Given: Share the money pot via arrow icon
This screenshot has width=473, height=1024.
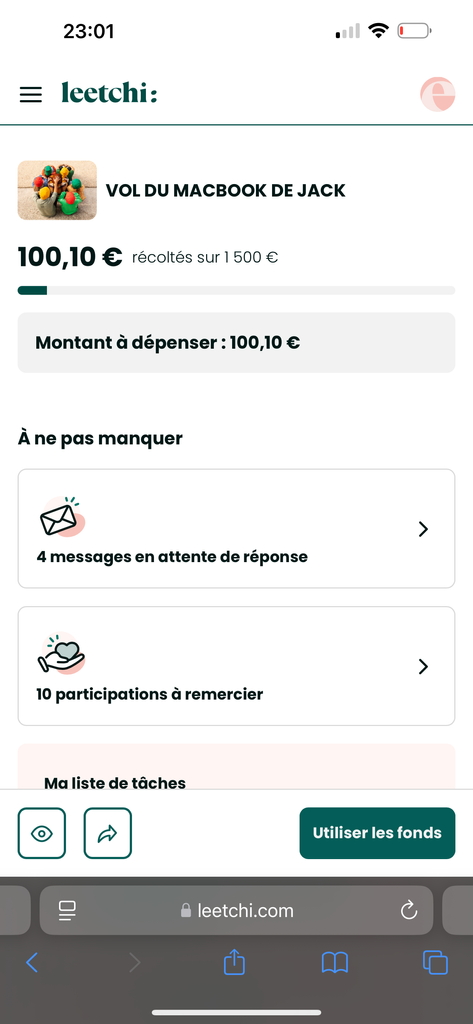Looking at the screenshot, I should [108, 833].
